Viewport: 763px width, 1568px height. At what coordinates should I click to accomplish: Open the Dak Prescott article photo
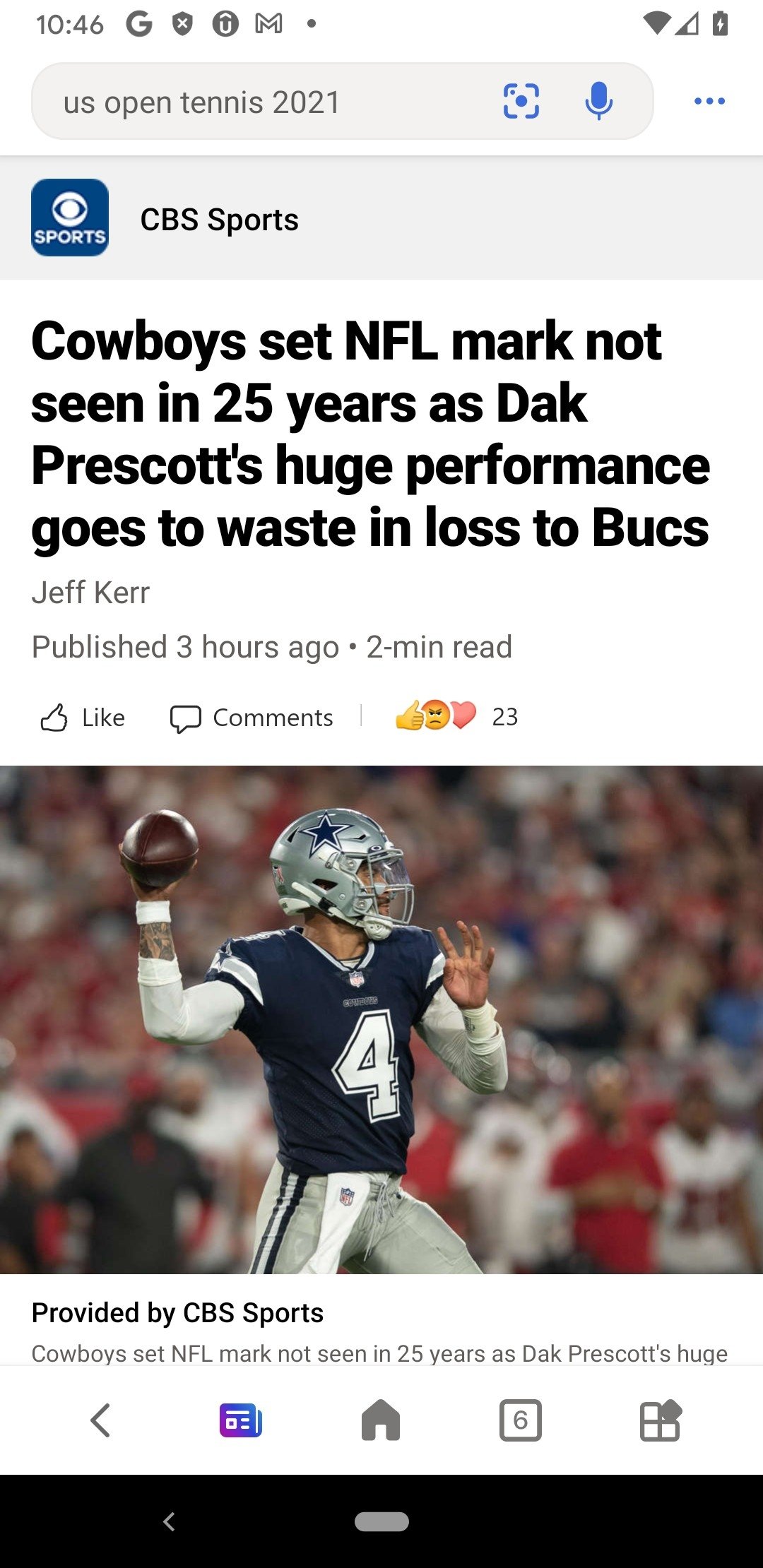point(381,1020)
